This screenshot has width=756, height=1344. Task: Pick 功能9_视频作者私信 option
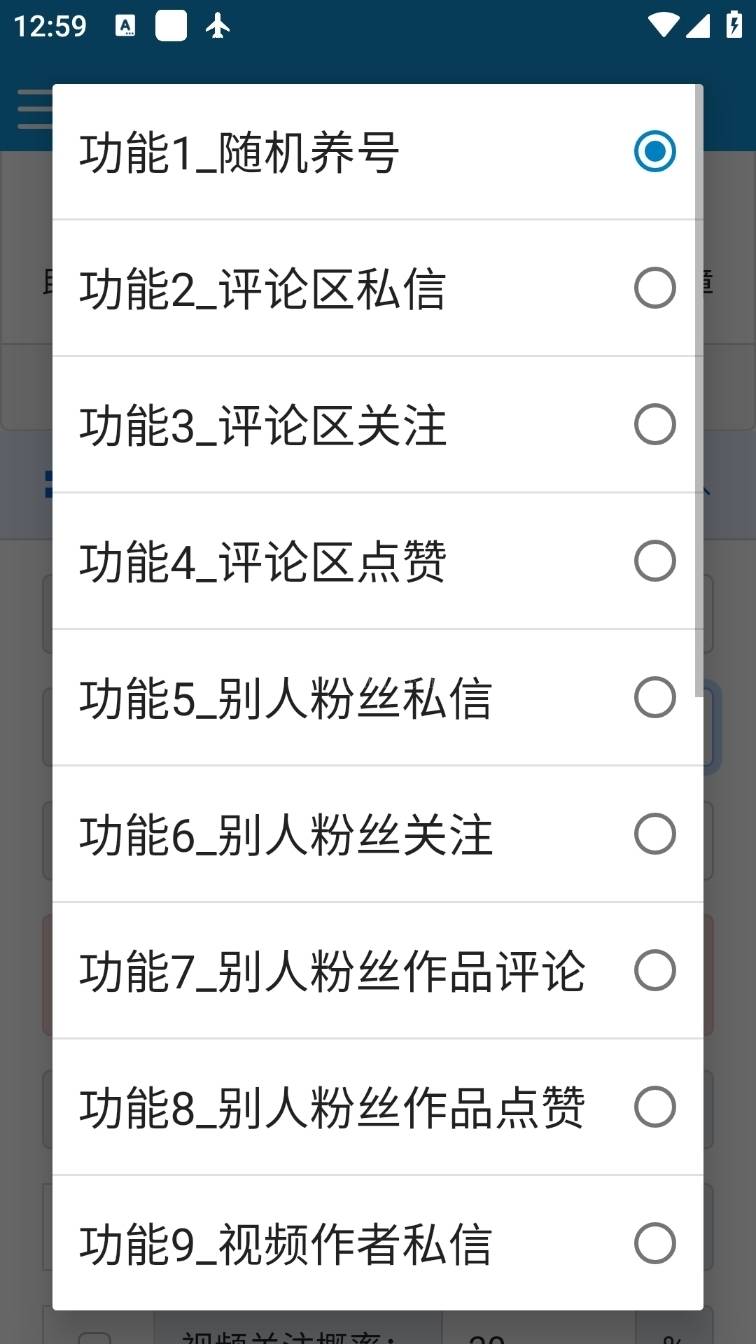pyautogui.click(x=377, y=1244)
